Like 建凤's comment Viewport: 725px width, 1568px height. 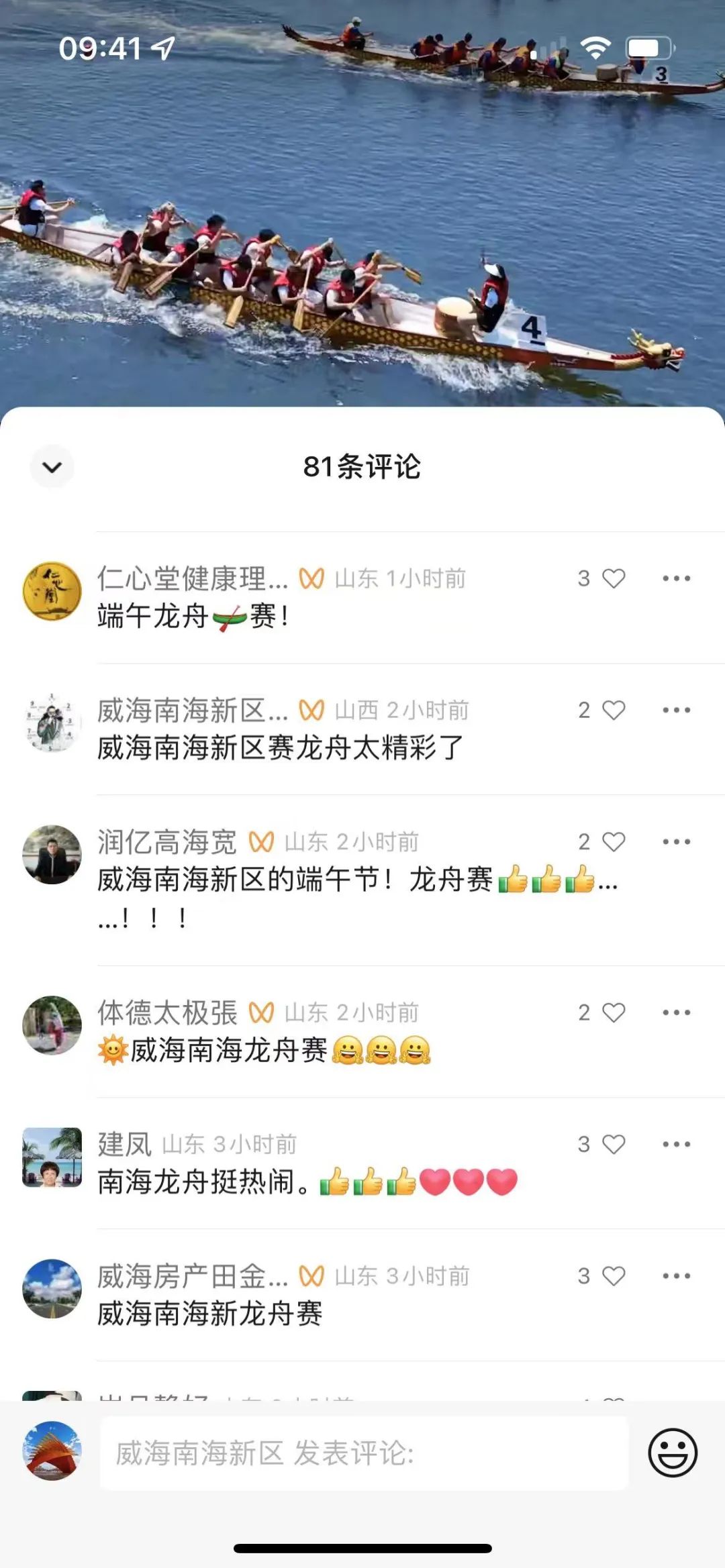pos(613,1144)
